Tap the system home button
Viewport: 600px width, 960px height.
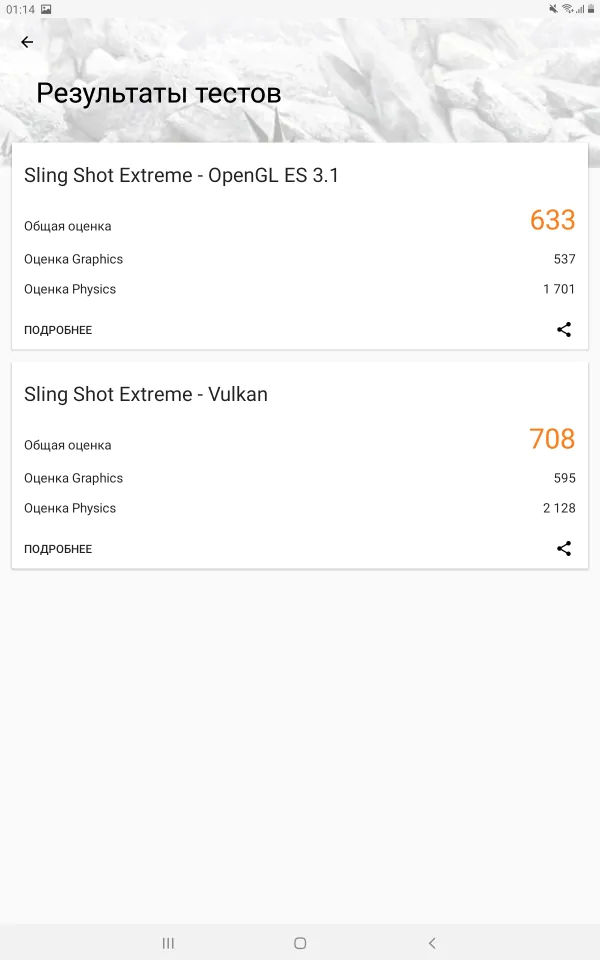tap(300, 943)
